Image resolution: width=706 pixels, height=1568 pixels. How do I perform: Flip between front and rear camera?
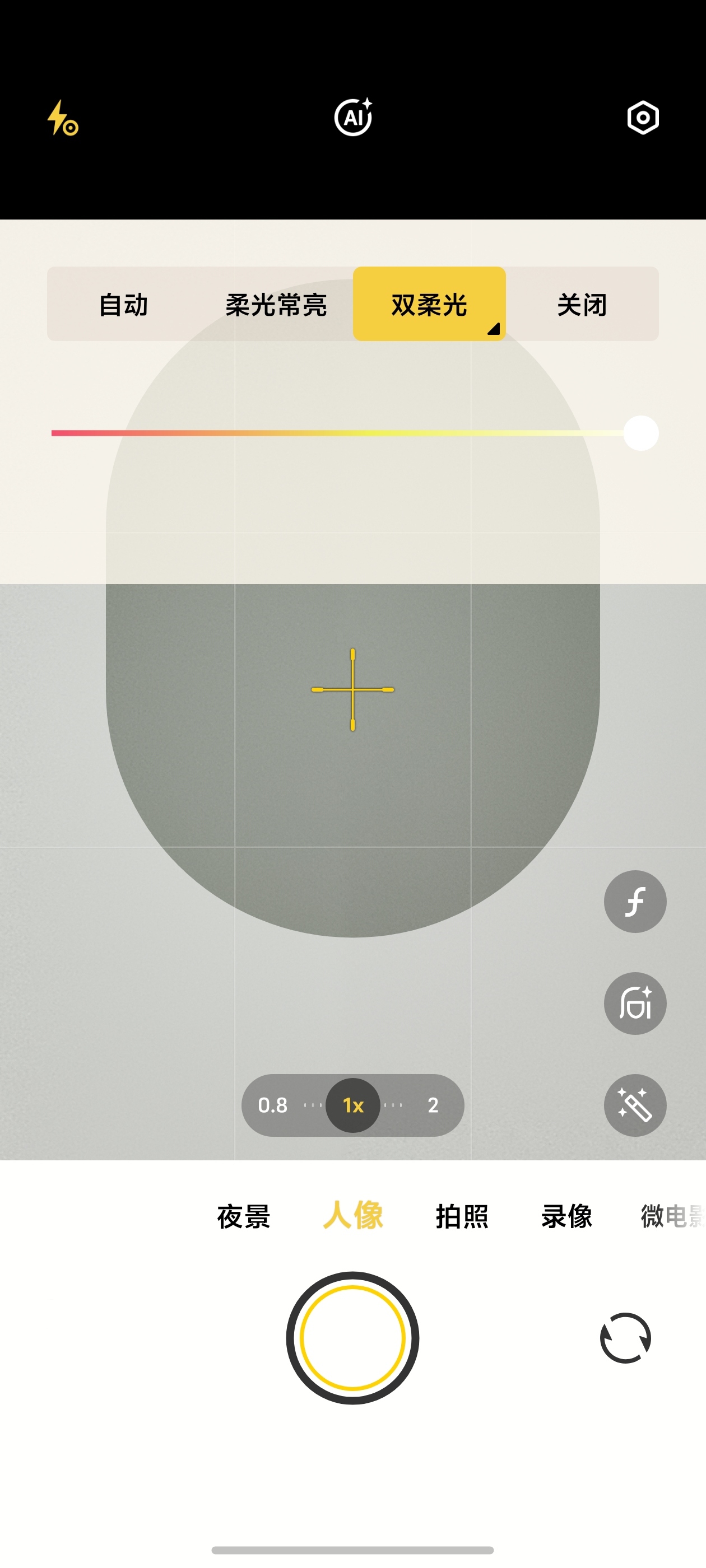point(625,1337)
